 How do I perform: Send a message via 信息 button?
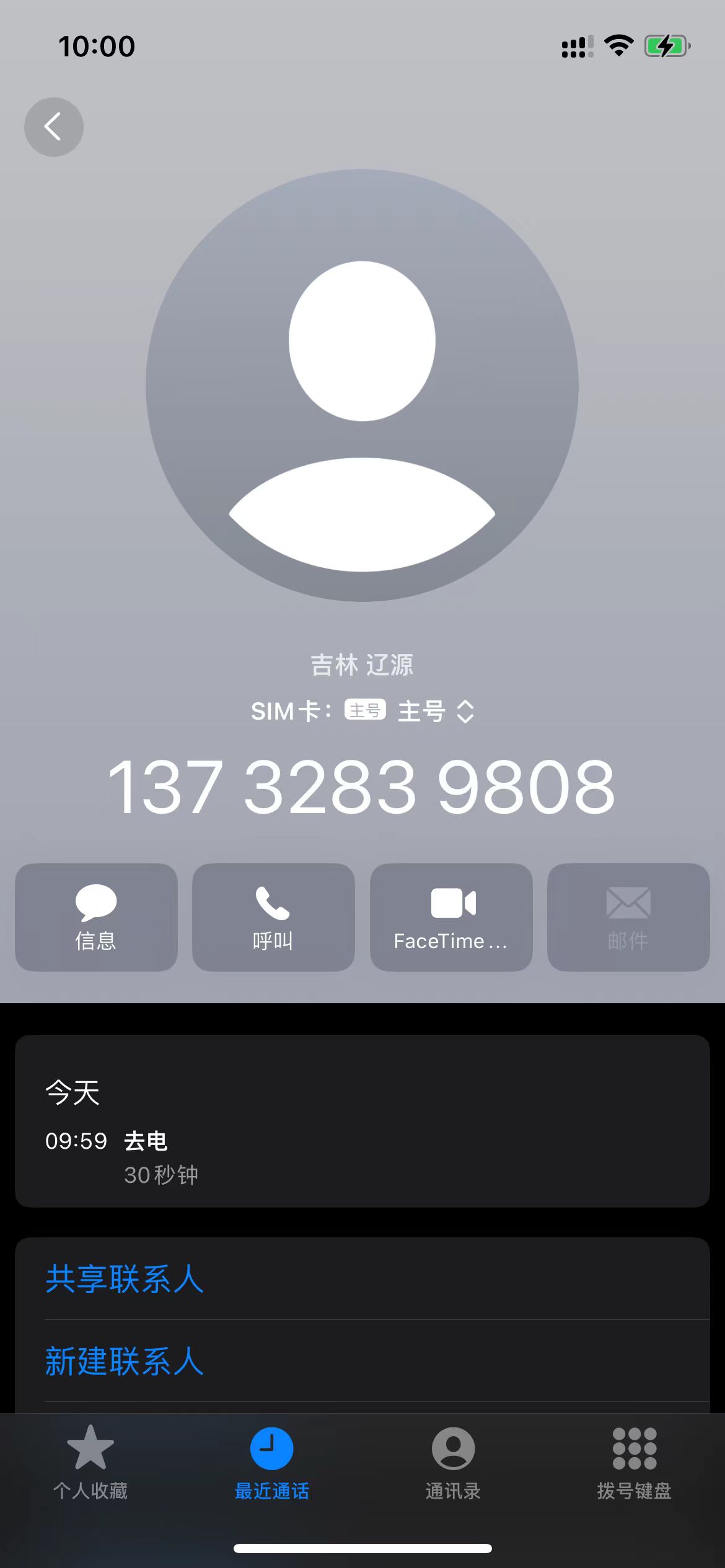pos(96,917)
